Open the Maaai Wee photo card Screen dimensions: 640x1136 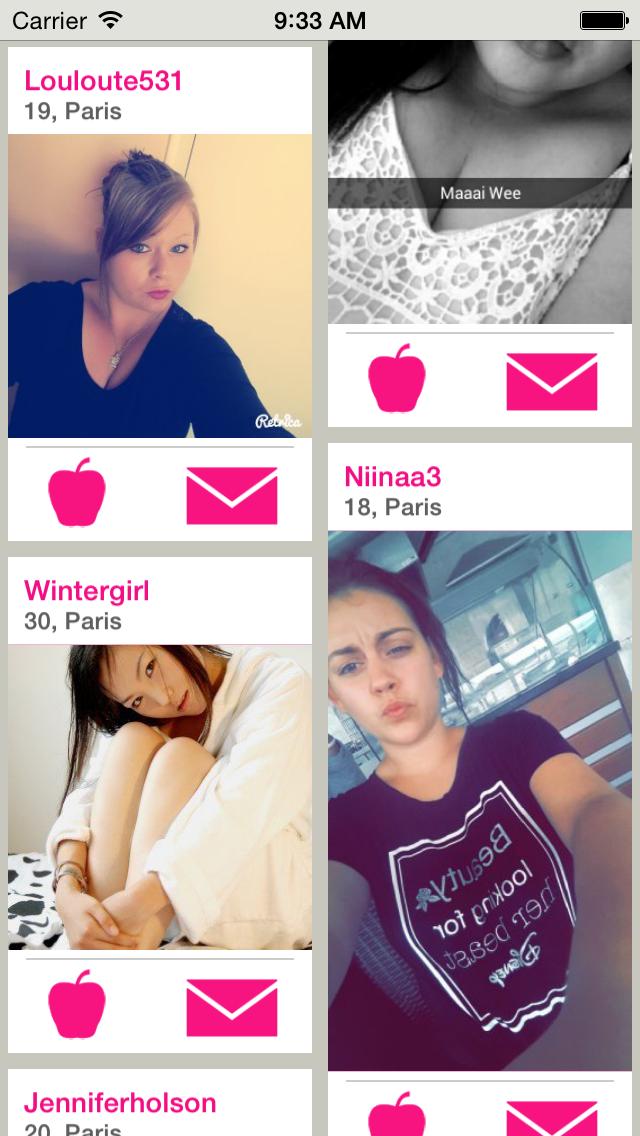click(x=480, y=182)
